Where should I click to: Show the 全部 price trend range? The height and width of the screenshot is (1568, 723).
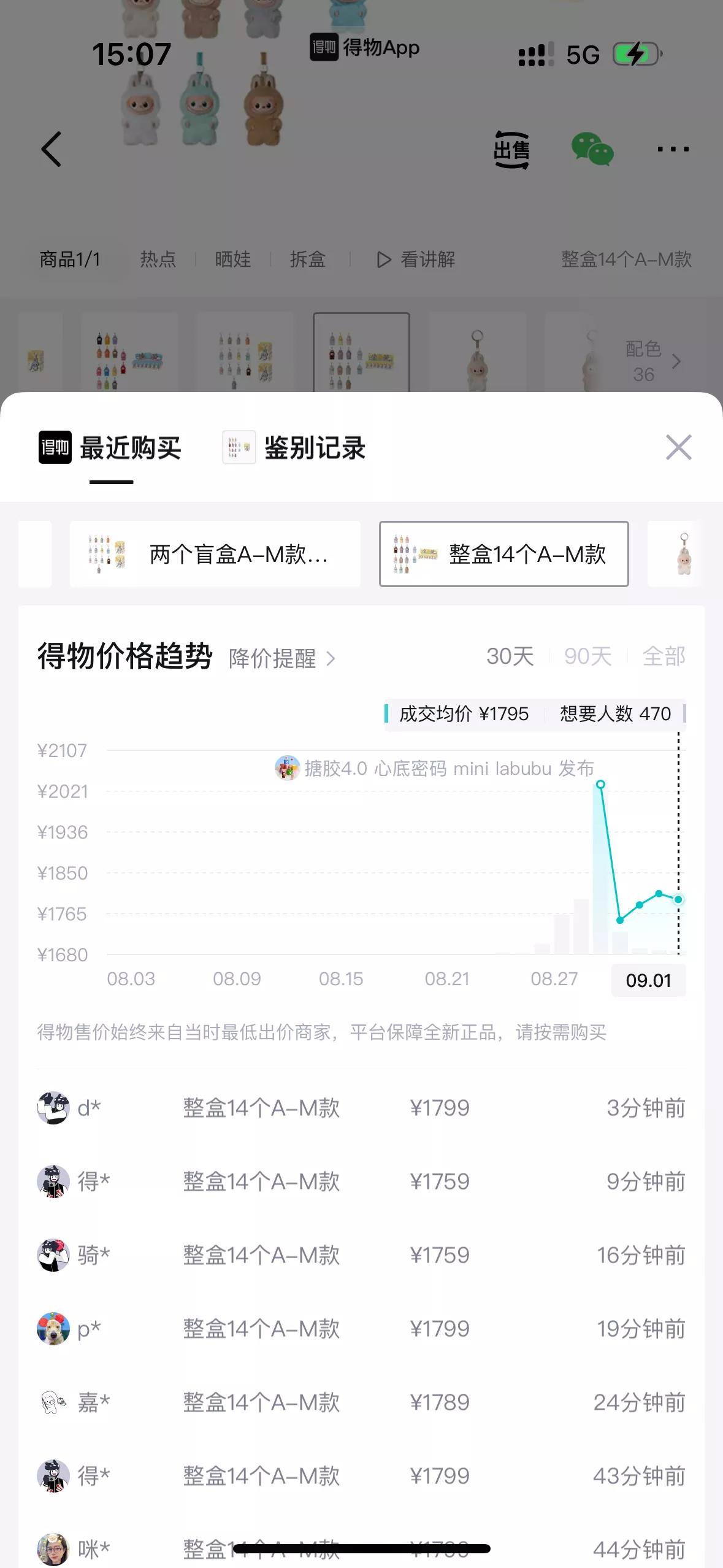pyautogui.click(x=664, y=656)
